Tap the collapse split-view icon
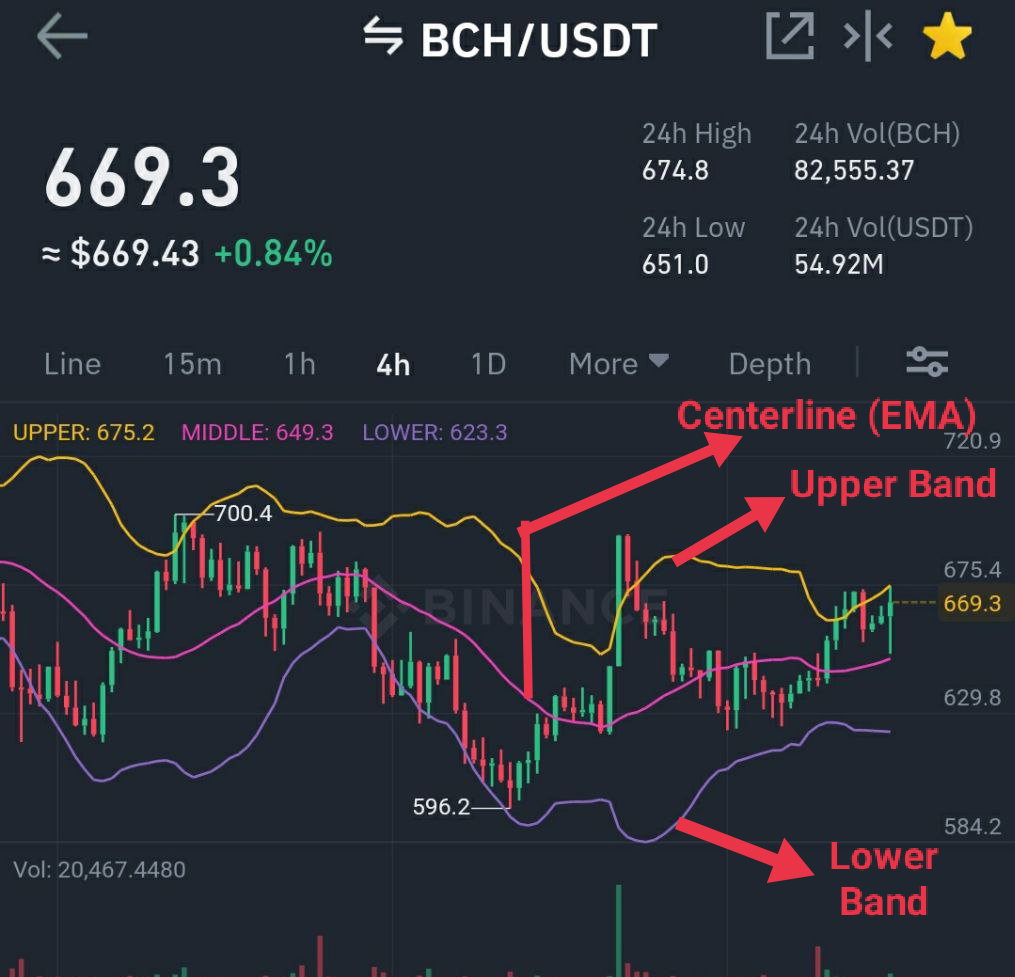Screen dimensions: 1015x977 (x=868, y=36)
